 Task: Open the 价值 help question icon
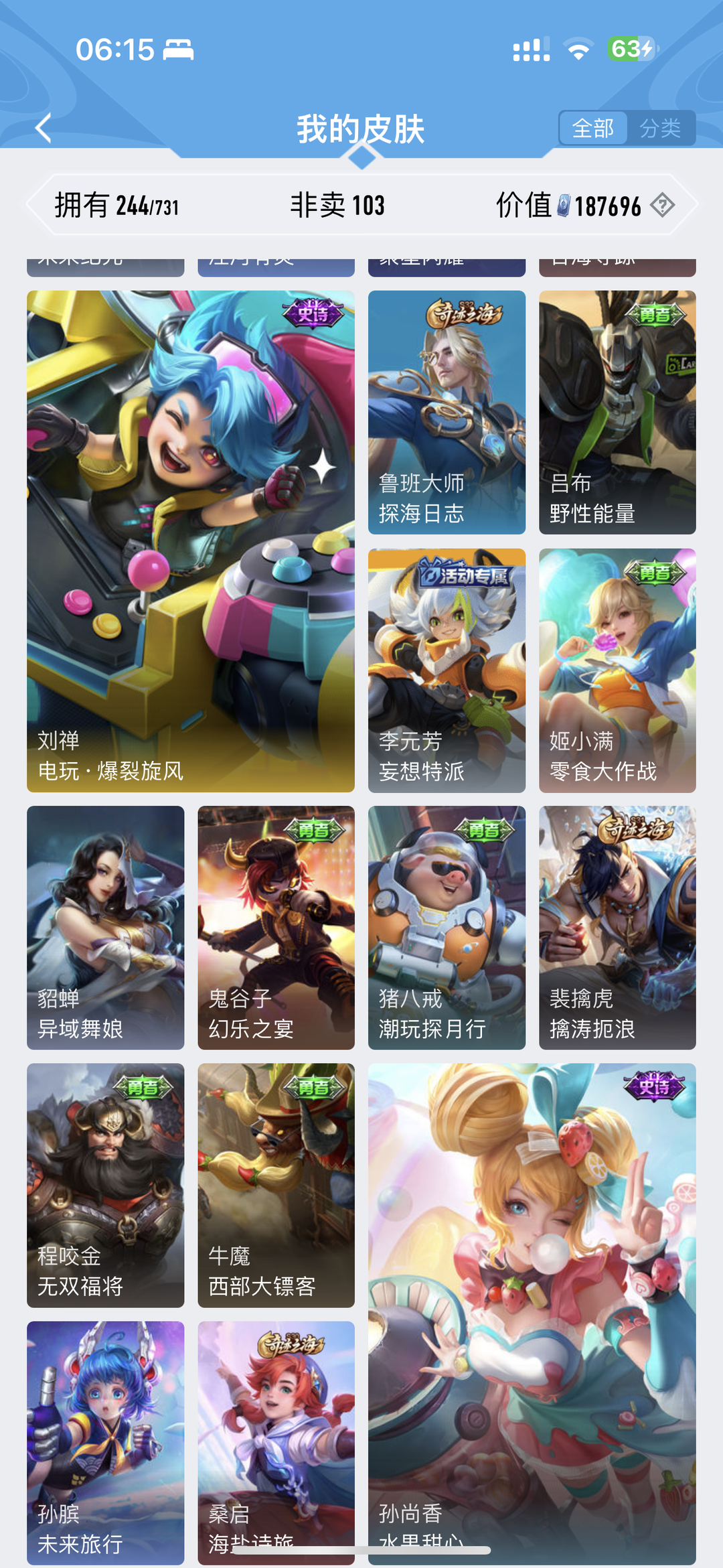tap(662, 205)
